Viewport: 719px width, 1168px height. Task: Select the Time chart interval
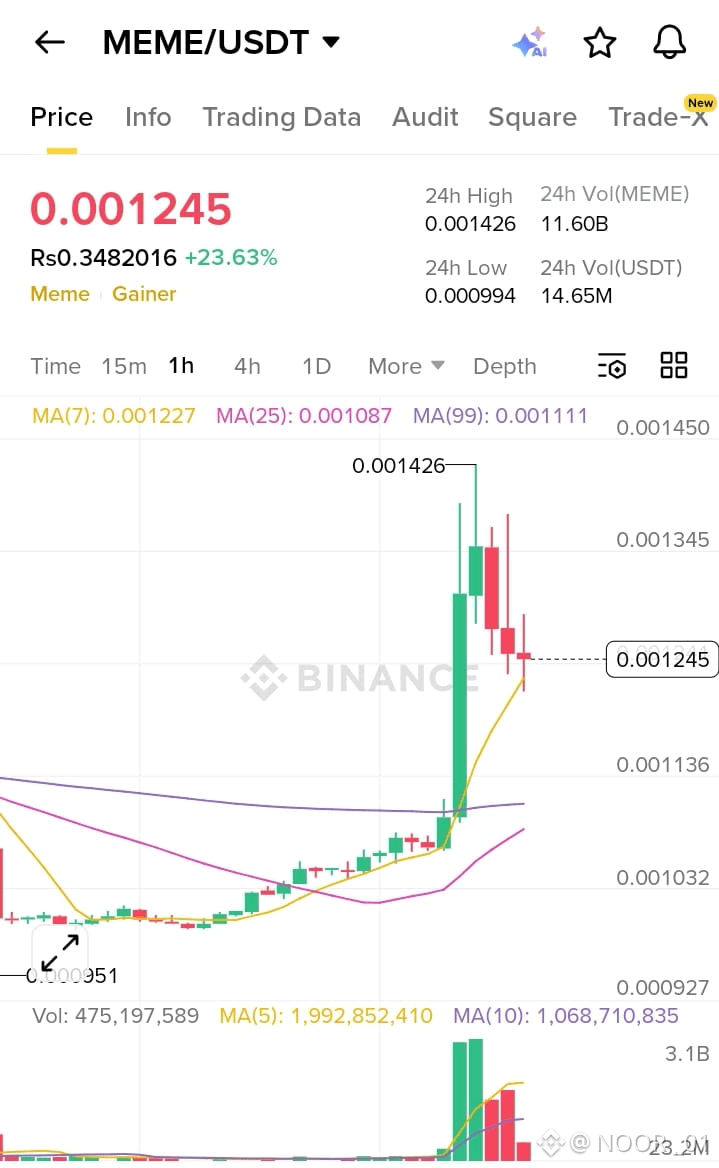click(55, 366)
